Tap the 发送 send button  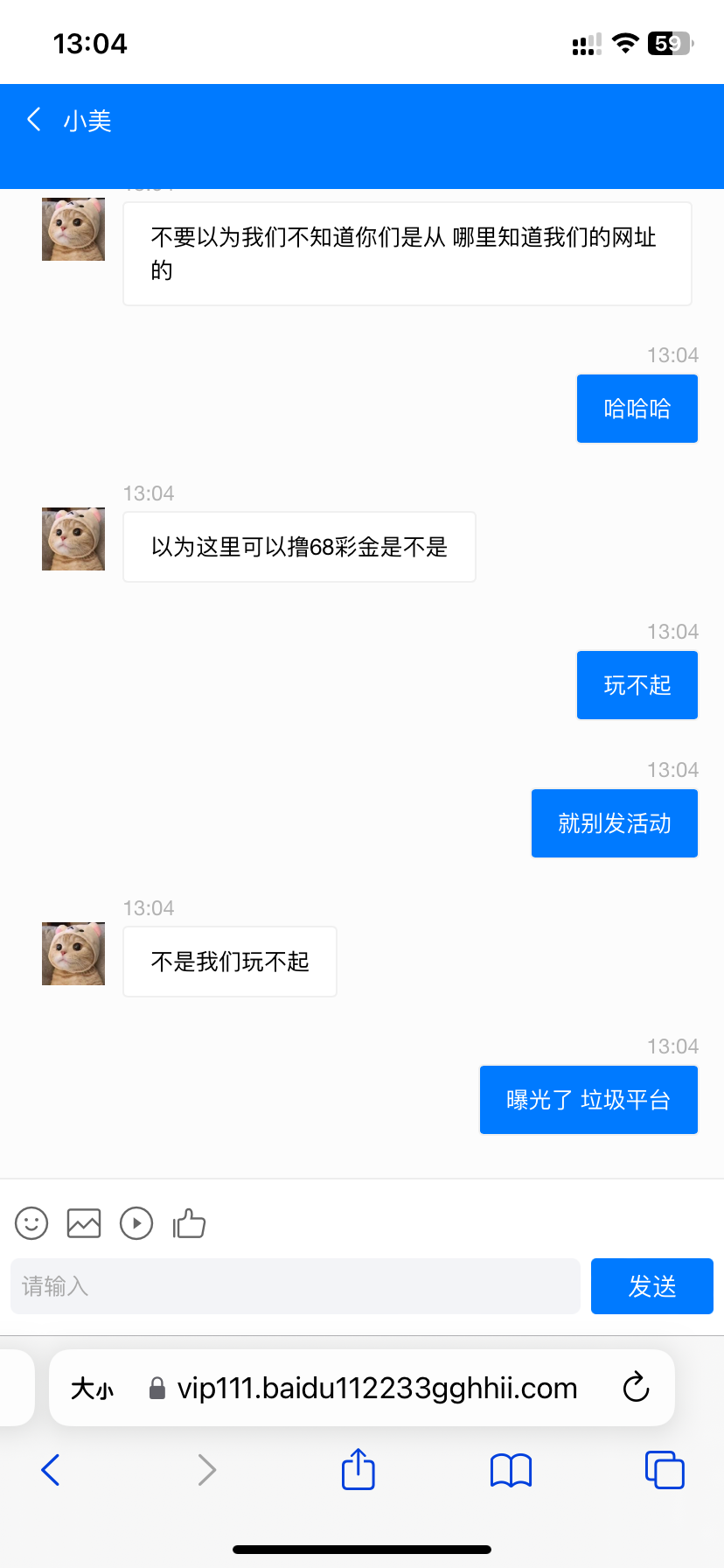(x=651, y=1286)
